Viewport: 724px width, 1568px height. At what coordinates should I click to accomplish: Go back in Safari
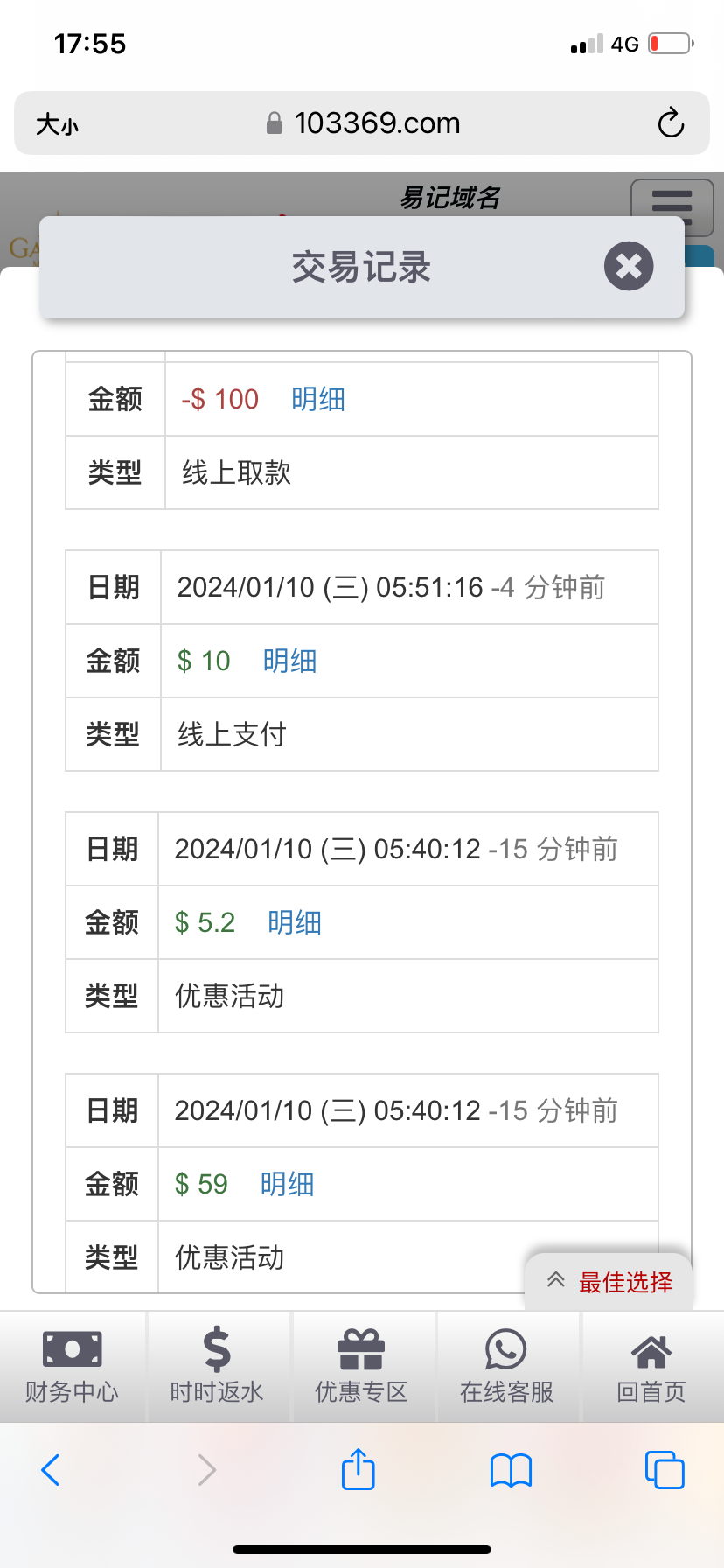pos(51,1470)
